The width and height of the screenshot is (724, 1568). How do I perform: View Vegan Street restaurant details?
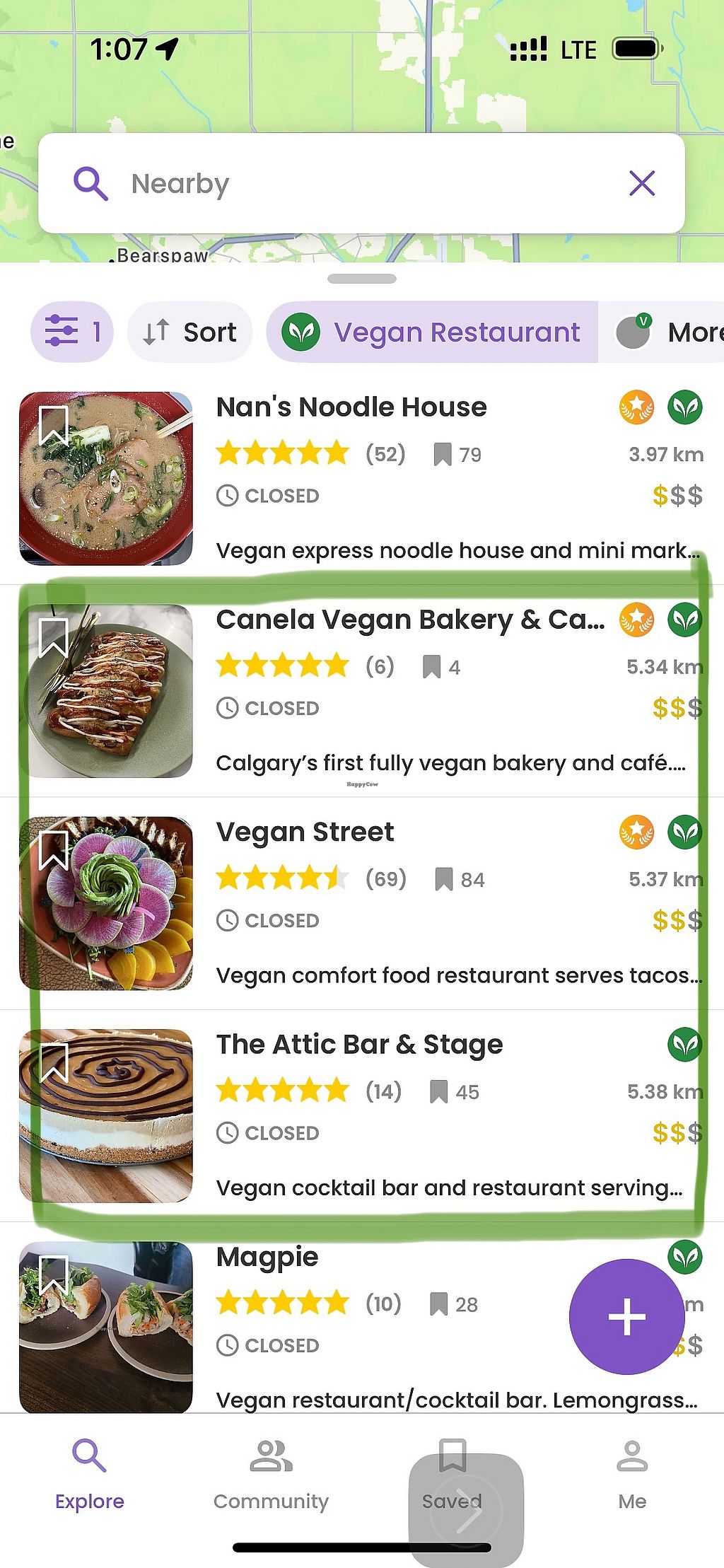click(x=305, y=832)
